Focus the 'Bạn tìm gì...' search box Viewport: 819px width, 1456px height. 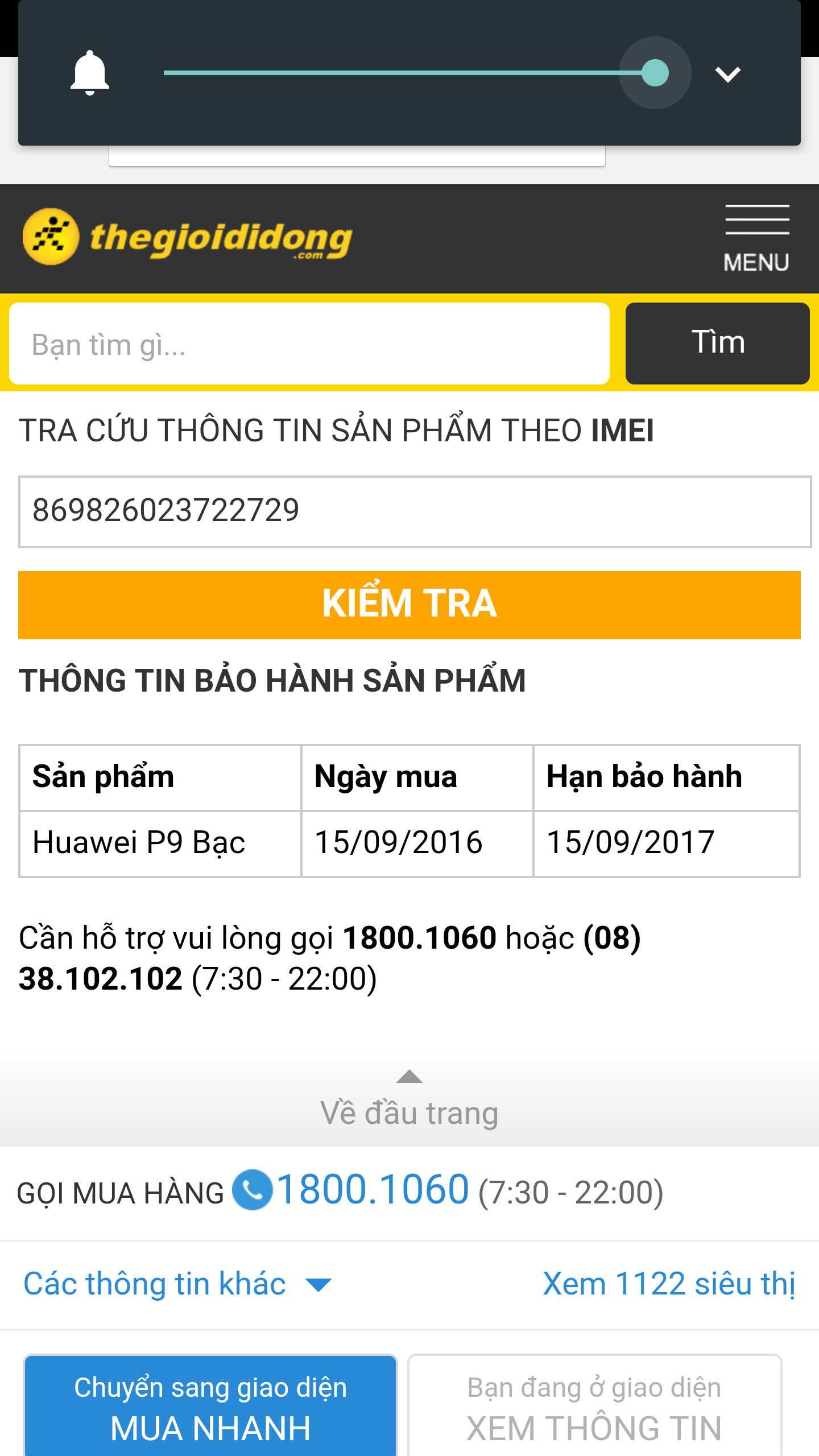(x=309, y=344)
